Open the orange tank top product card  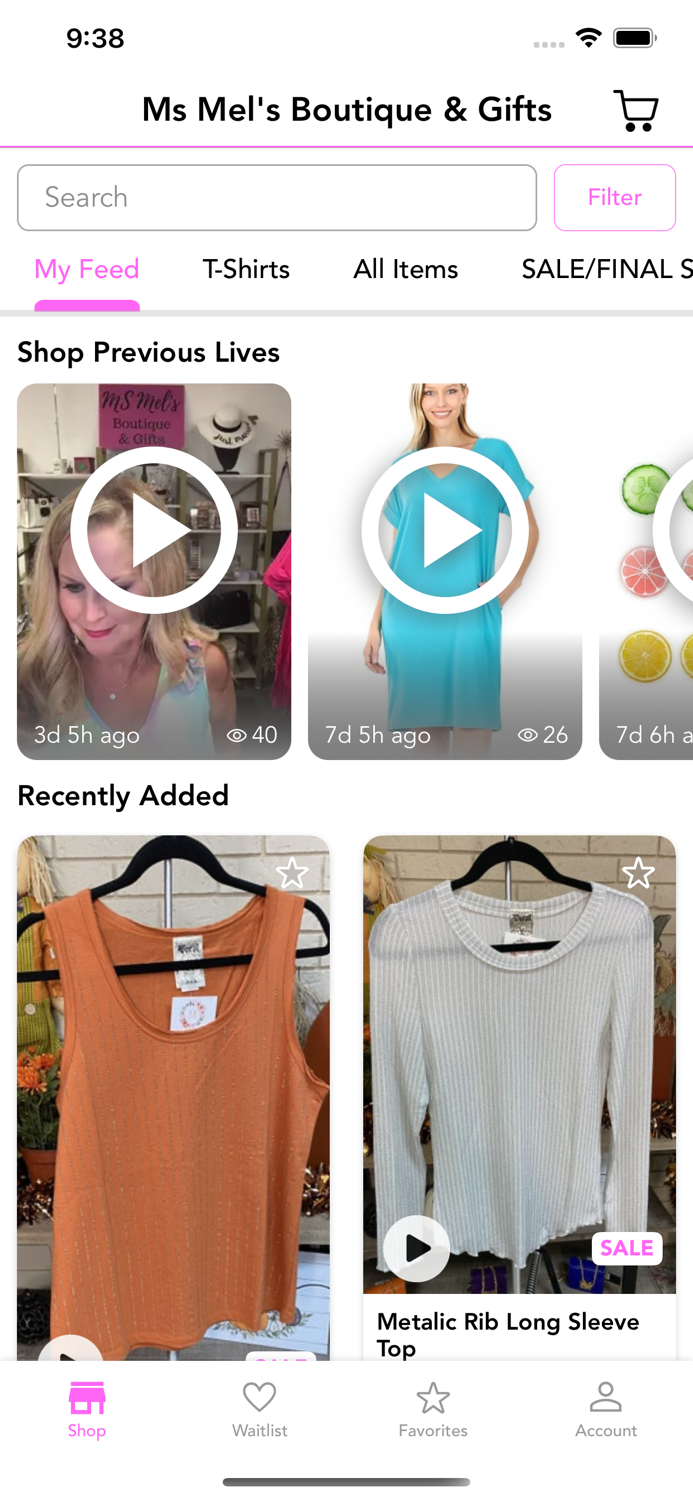(x=173, y=1097)
